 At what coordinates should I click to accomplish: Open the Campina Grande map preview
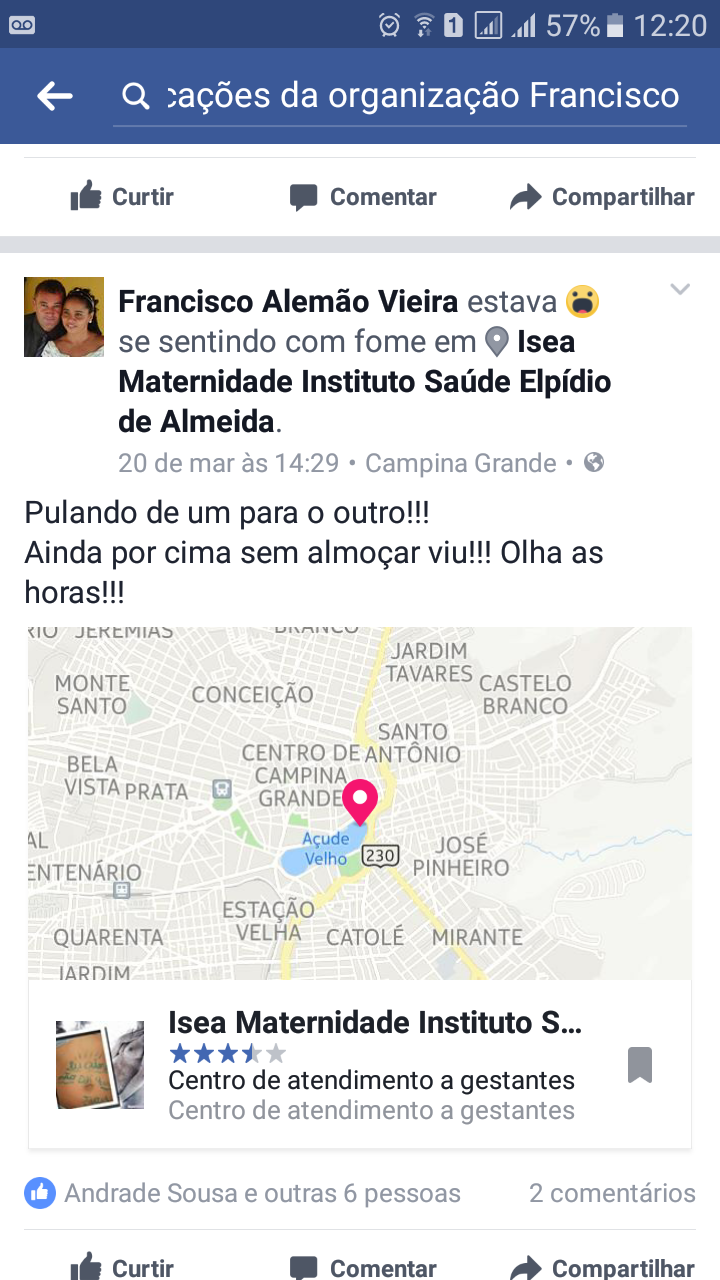point(360,803)
